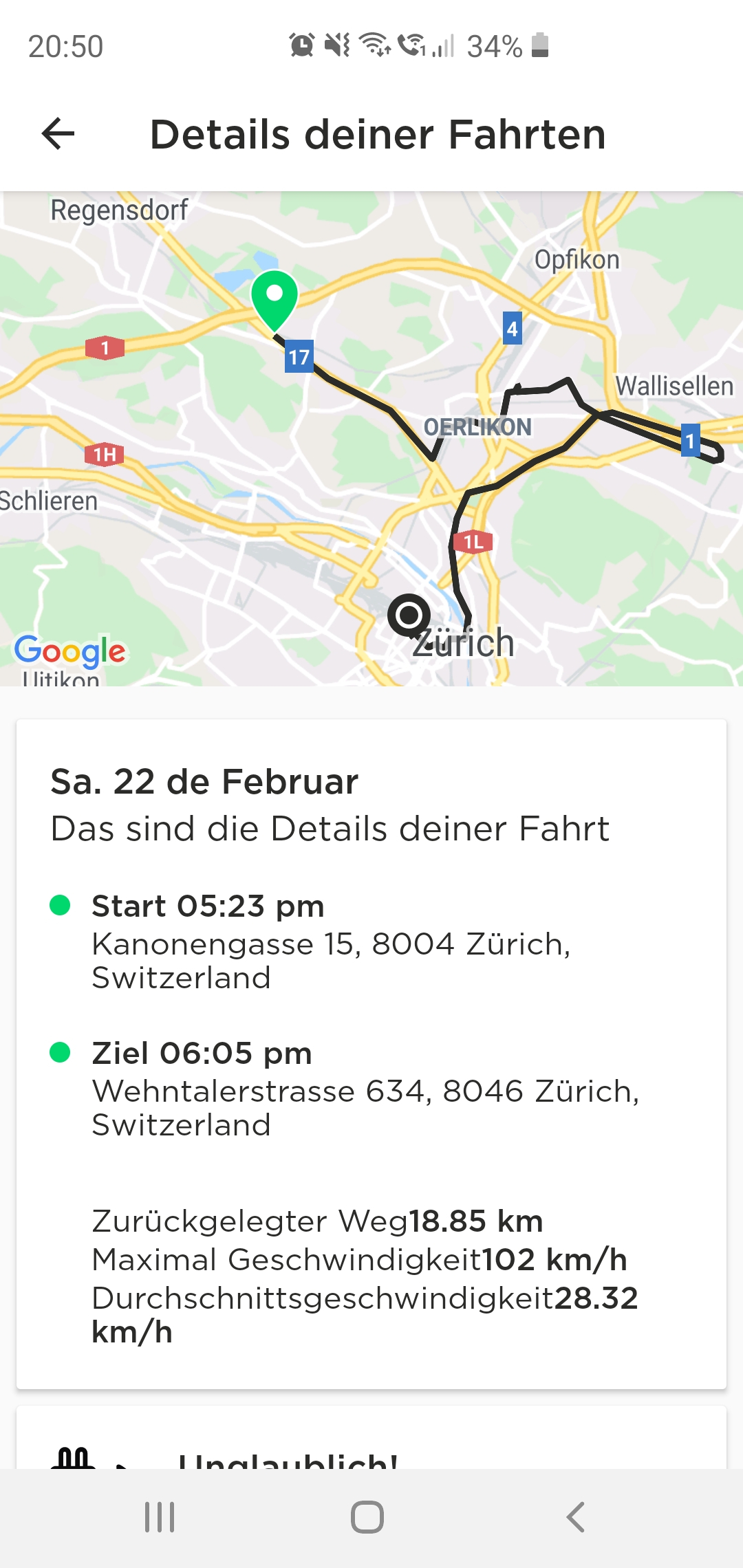Go back using the app bar arrow
This screenshot has height=1568, width=743.
58,133
